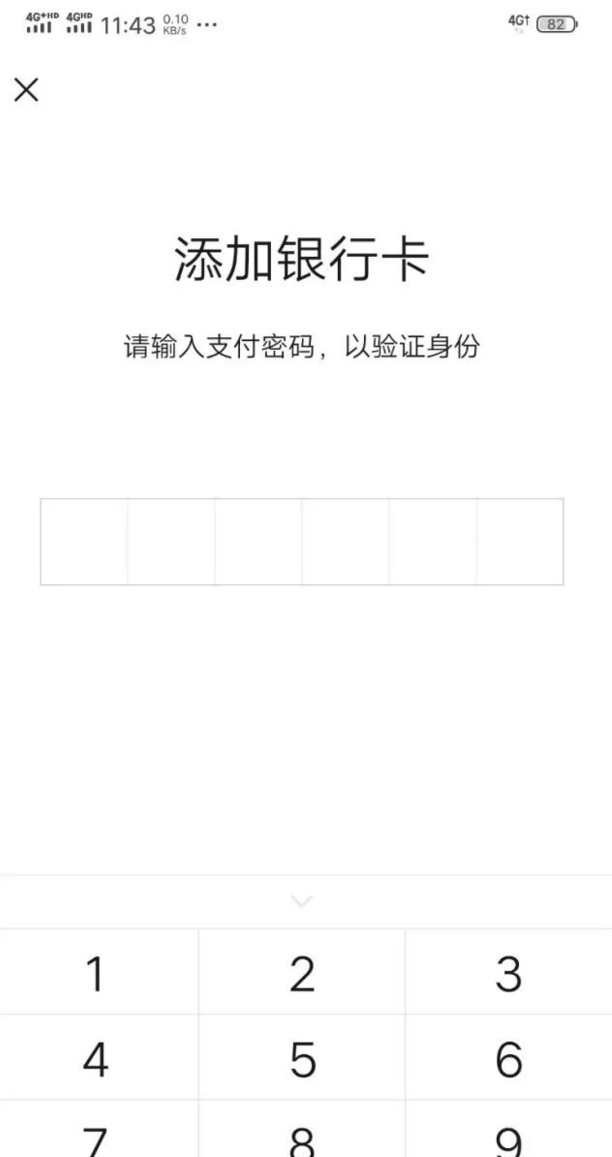
Task: Enter digit 5 on the keypad
Action: (x=302, y=1059)
